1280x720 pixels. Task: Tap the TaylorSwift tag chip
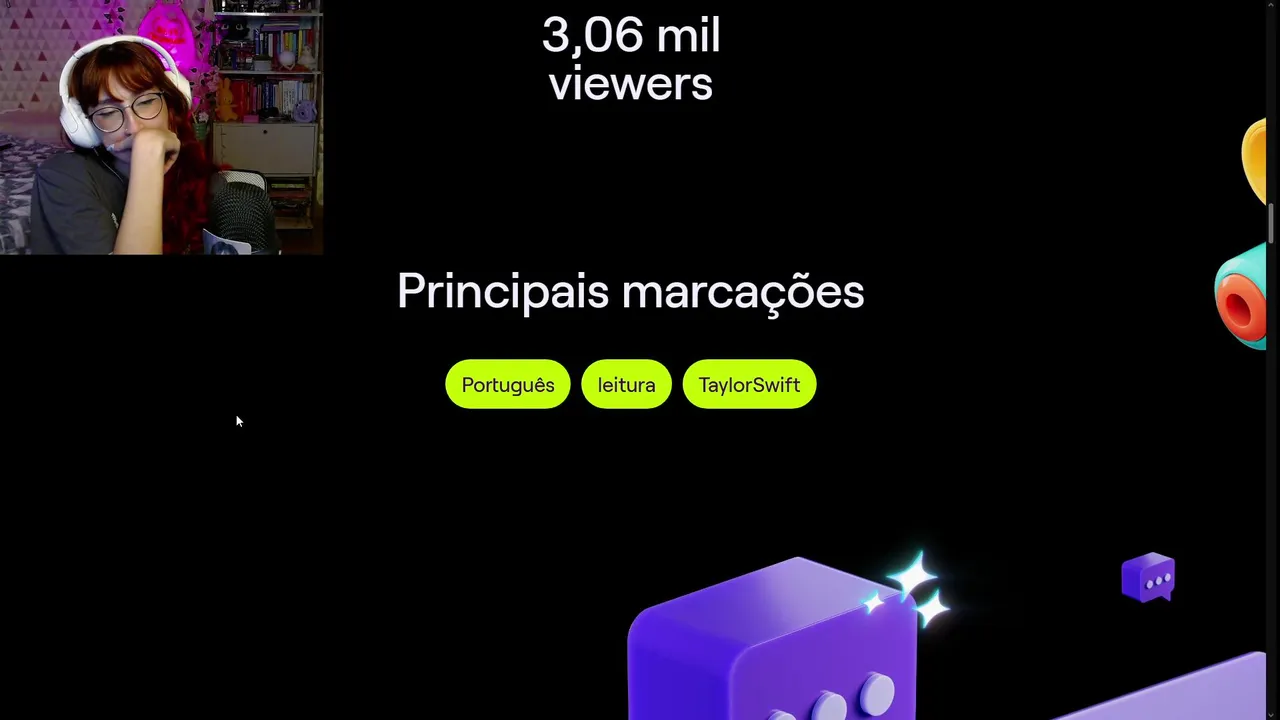pyautogui.click(x=749, y=385)
